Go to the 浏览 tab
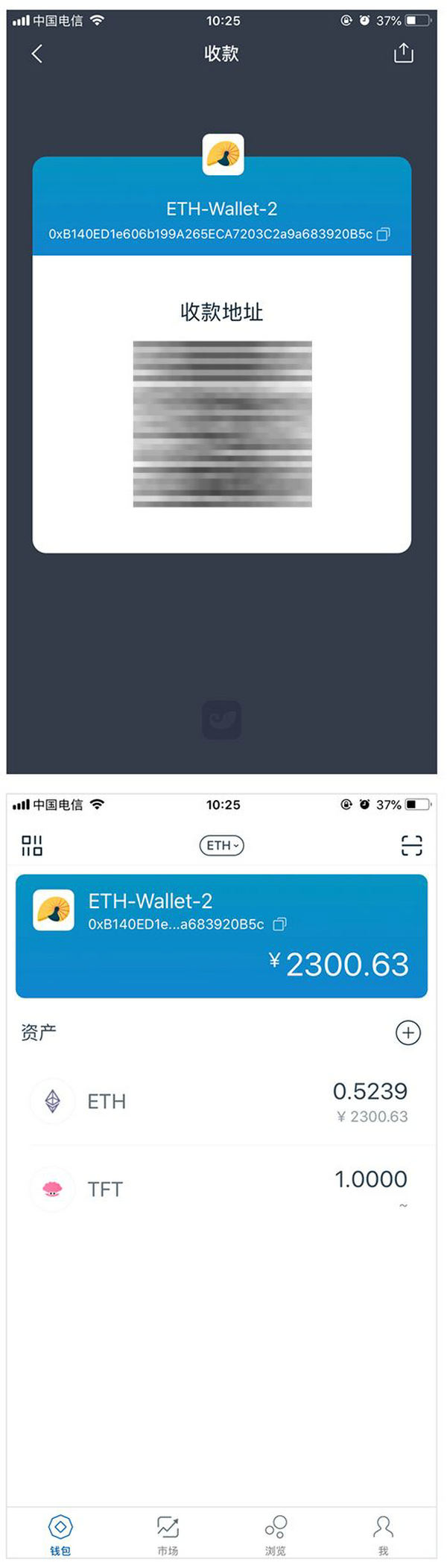447x1568 pixels. (276, 1533)
